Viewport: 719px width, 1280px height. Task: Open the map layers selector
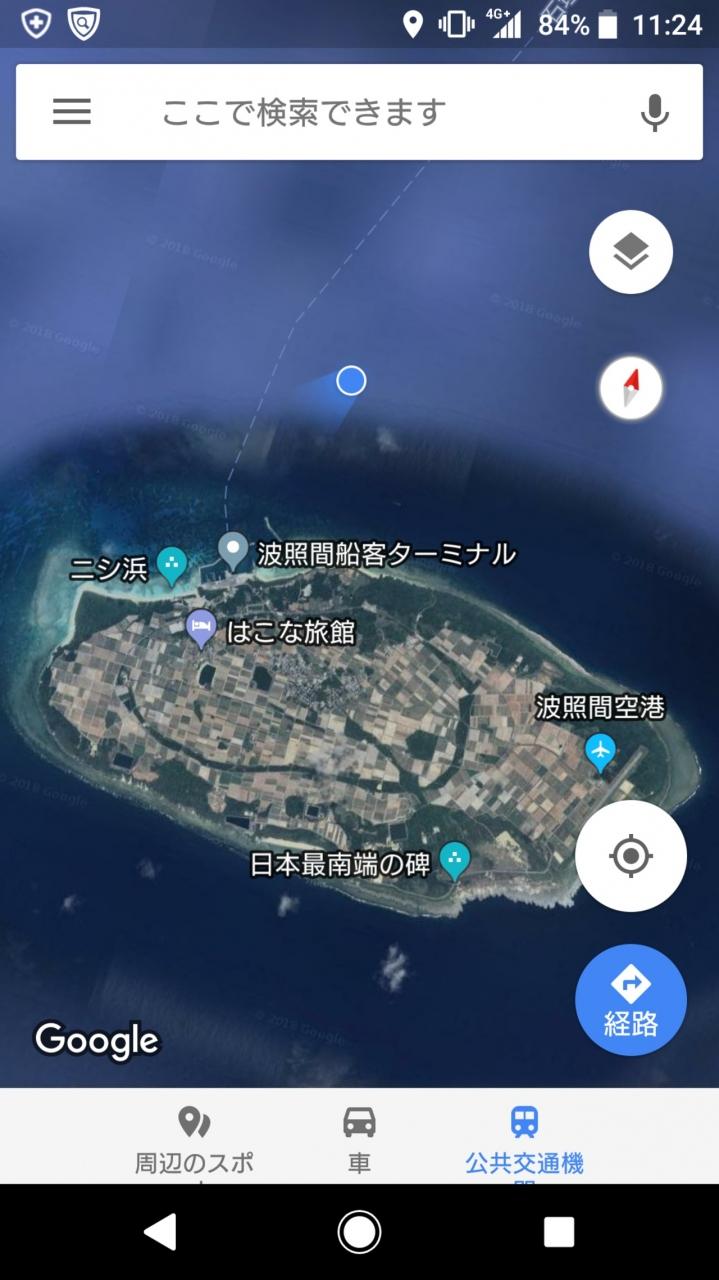pyautogui.click(x=630, y=252)
